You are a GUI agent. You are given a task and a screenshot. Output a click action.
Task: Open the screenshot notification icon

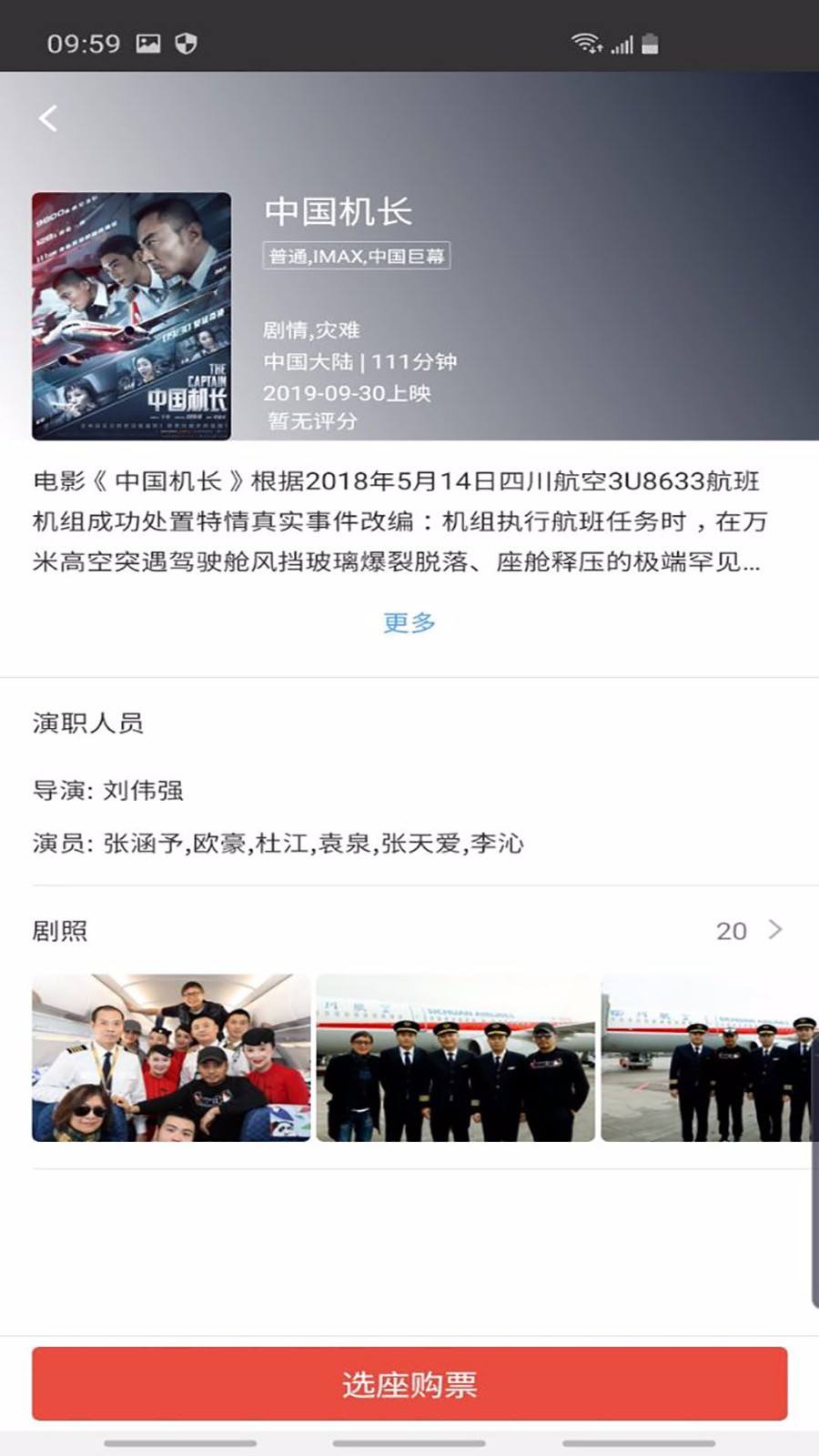coord(148,41)
